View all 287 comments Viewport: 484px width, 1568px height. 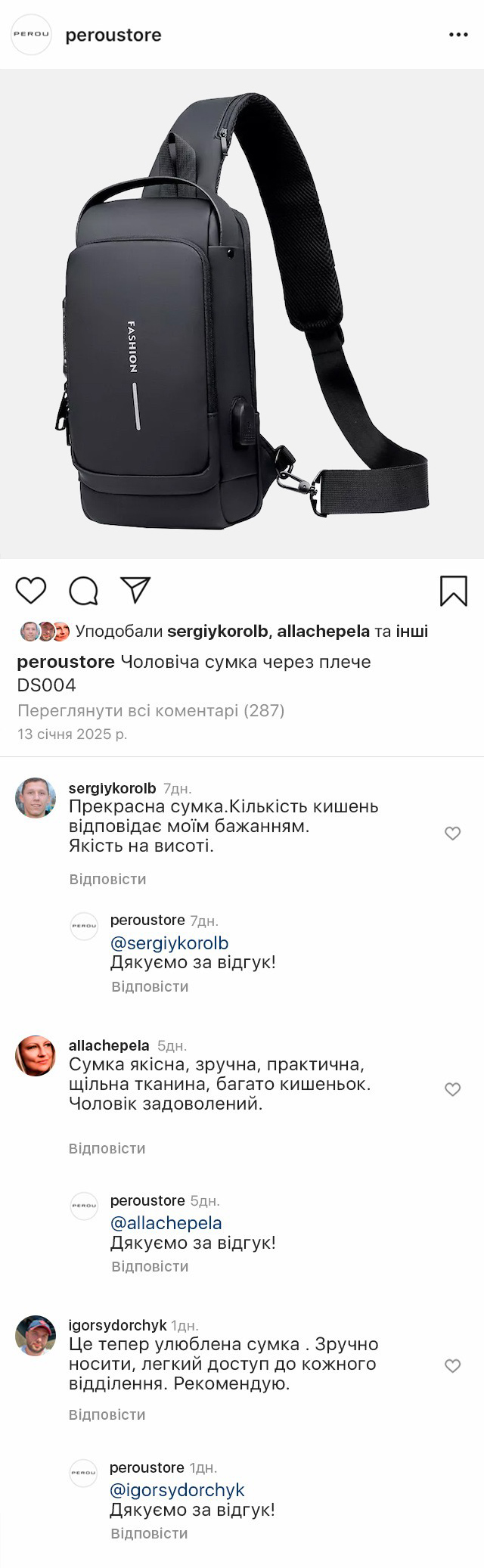click(x=150, y=710)
